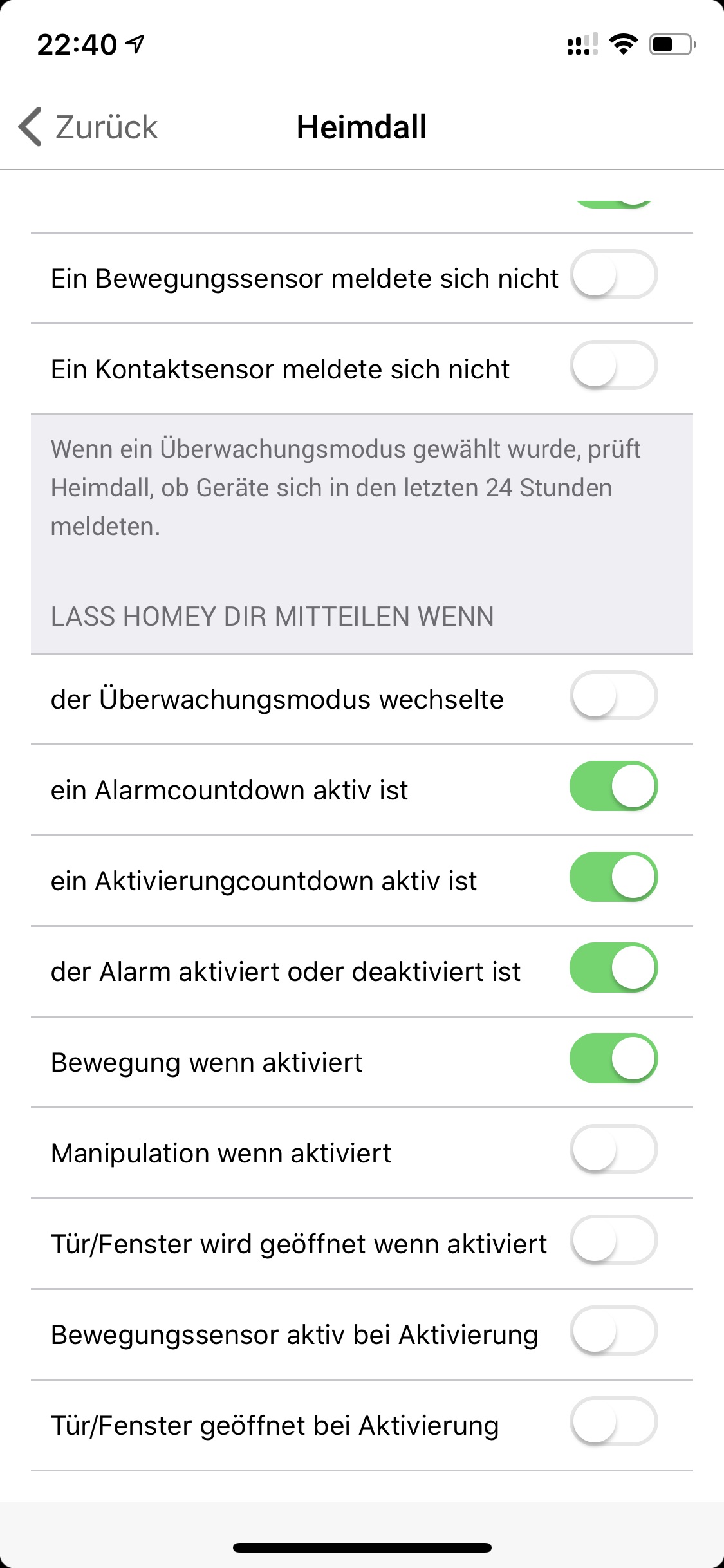Disable 'Bewegung wenn aktiviert' toggle
724x1568 pixels.
[613, 1059]
